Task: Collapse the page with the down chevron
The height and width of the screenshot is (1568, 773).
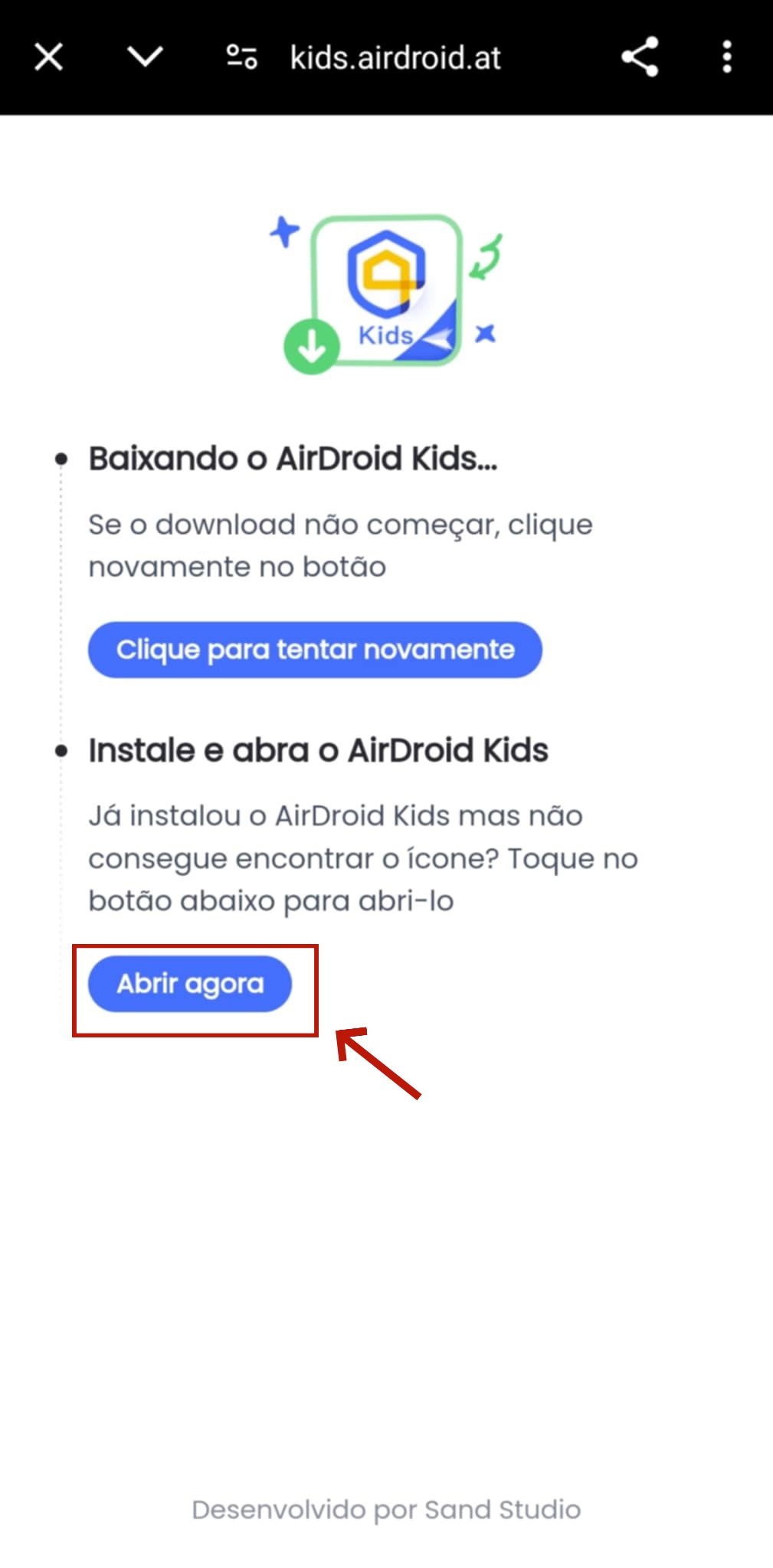Action: click(145, 57)
